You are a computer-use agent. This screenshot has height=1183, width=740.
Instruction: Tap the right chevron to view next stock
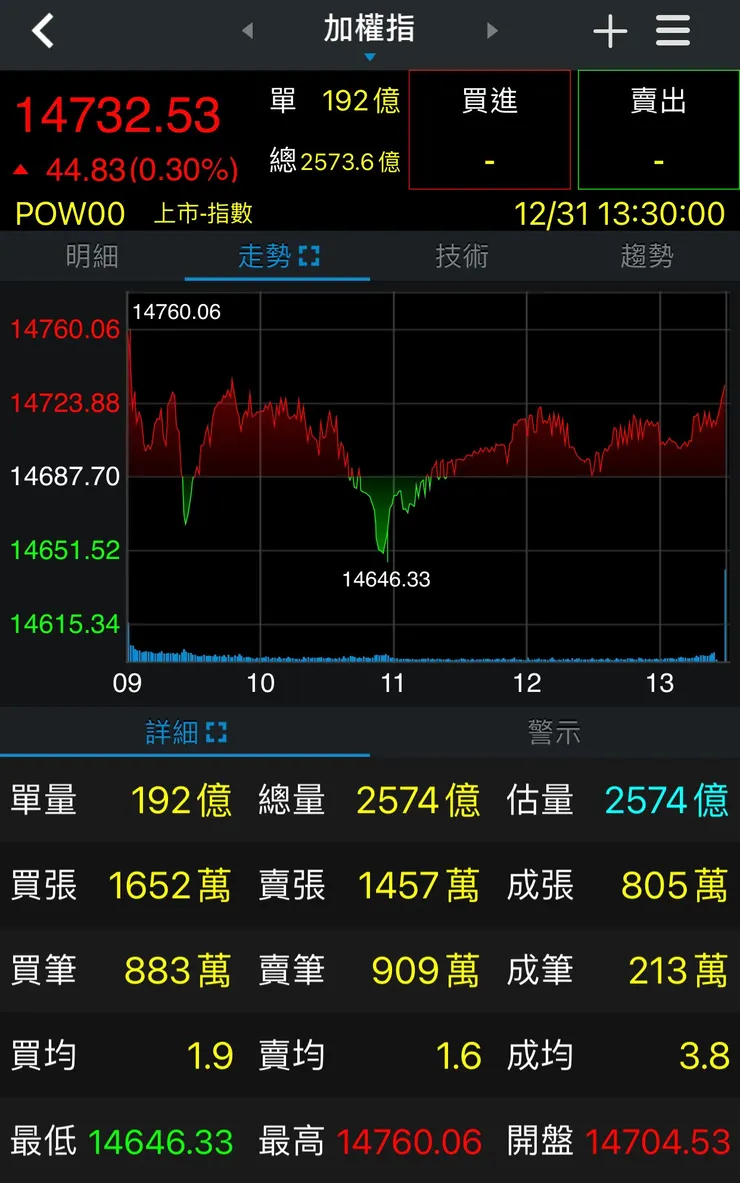[x=492, y=31]
